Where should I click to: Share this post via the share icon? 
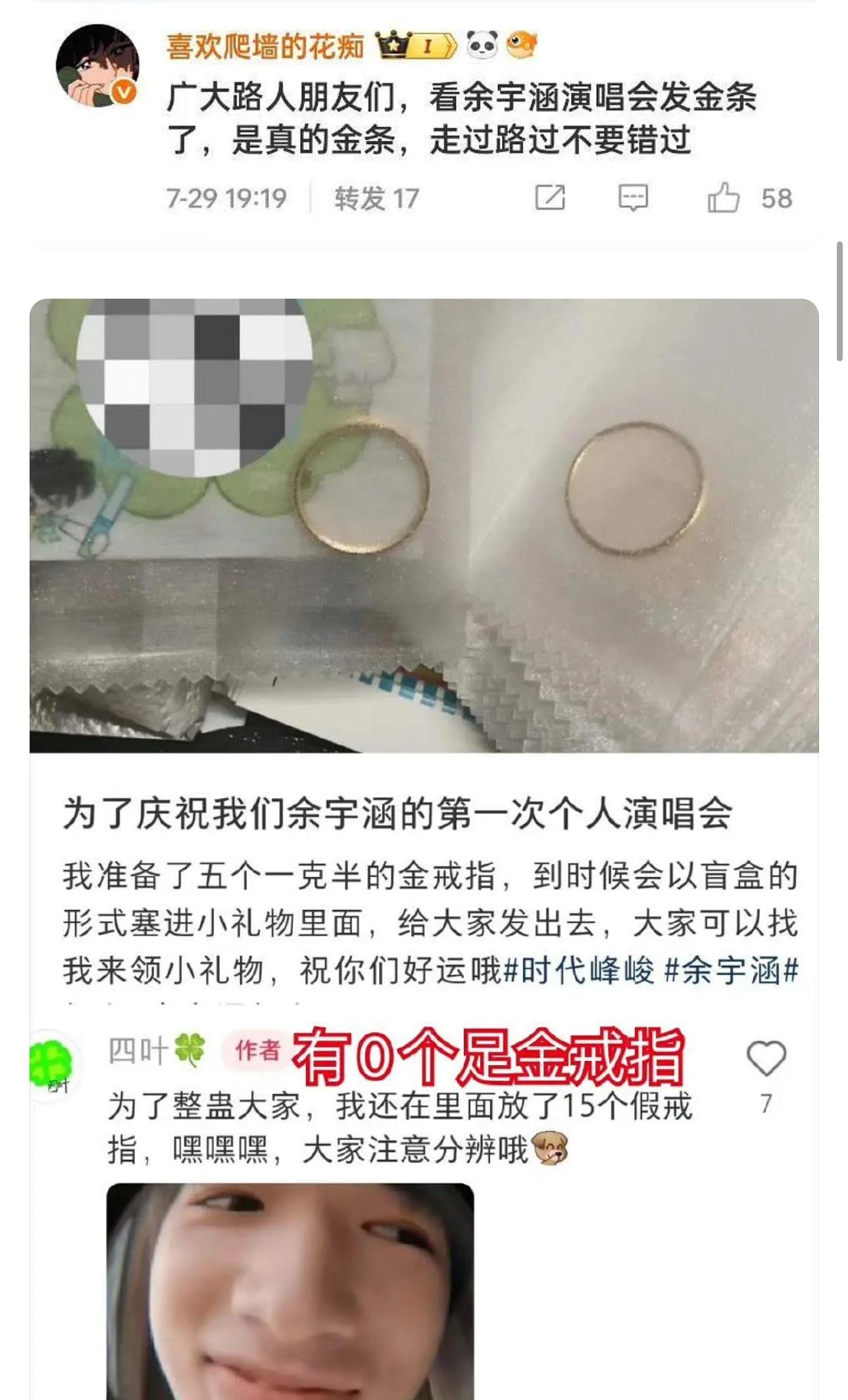tap(550, 197)
